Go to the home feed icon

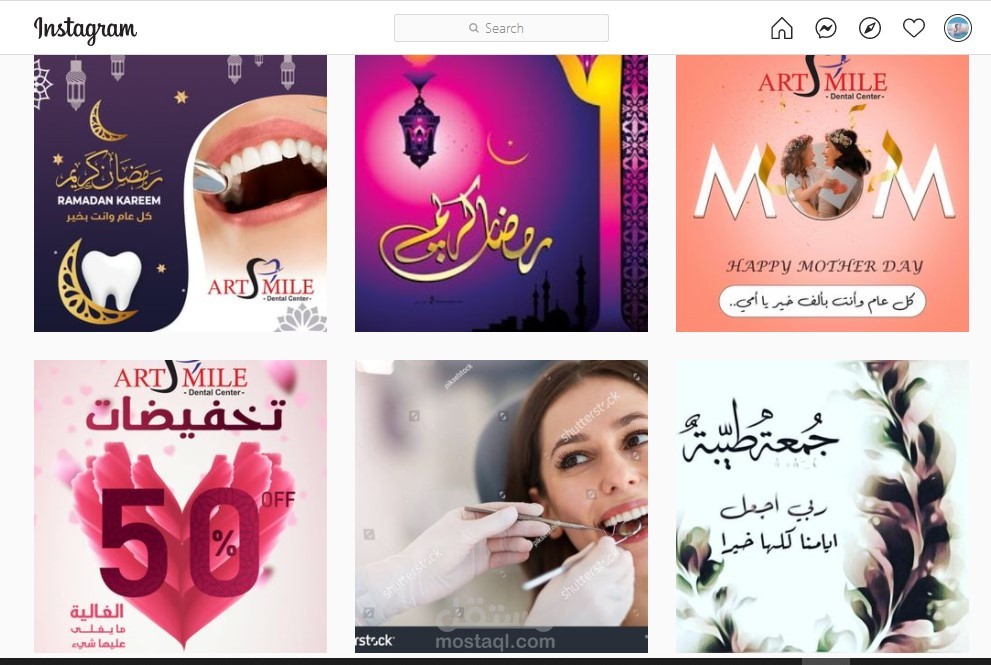[782, 28]
